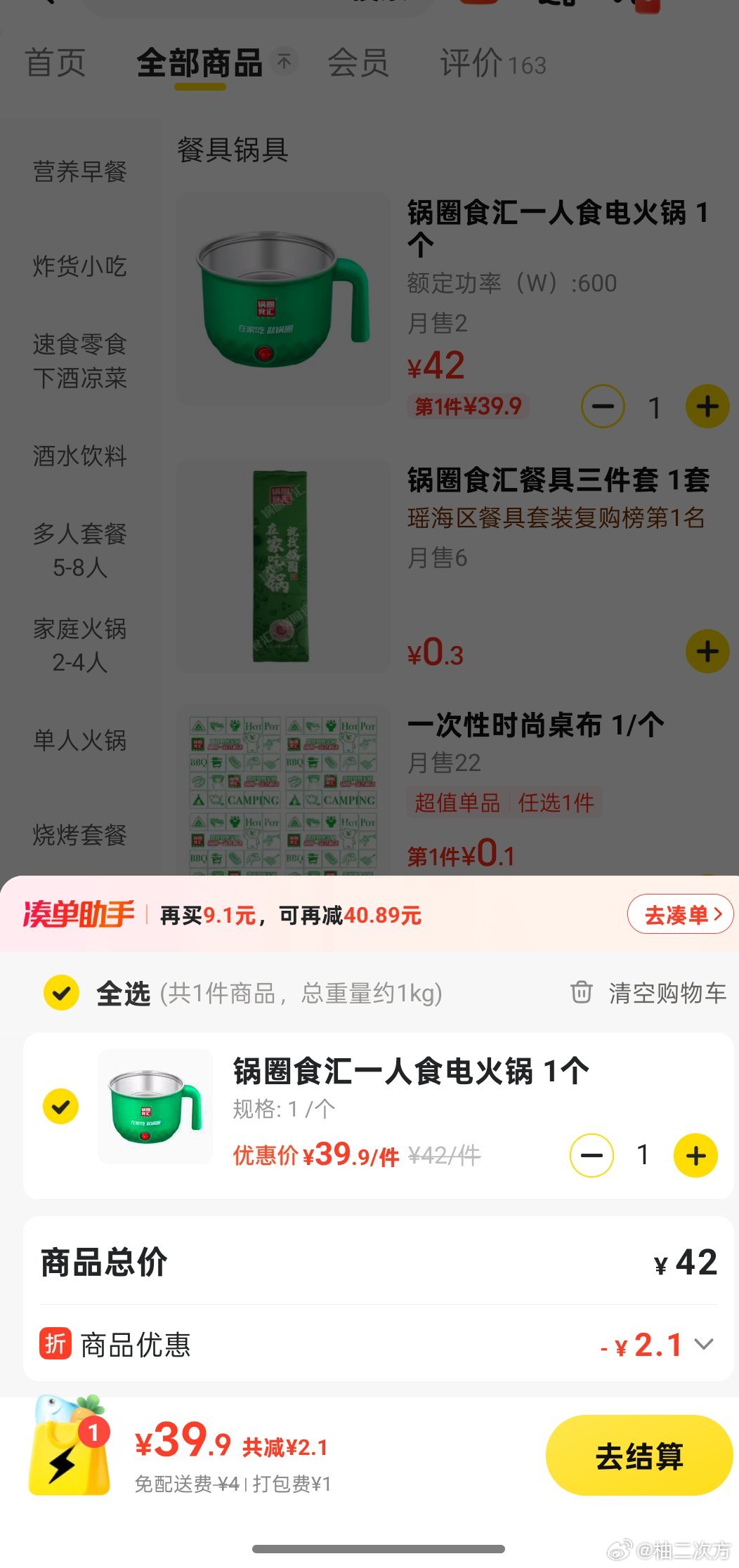Viewport: 739px width, 1568px height.
Task: Increase 电火锅 quantity in the cart
Action: 695,1155
